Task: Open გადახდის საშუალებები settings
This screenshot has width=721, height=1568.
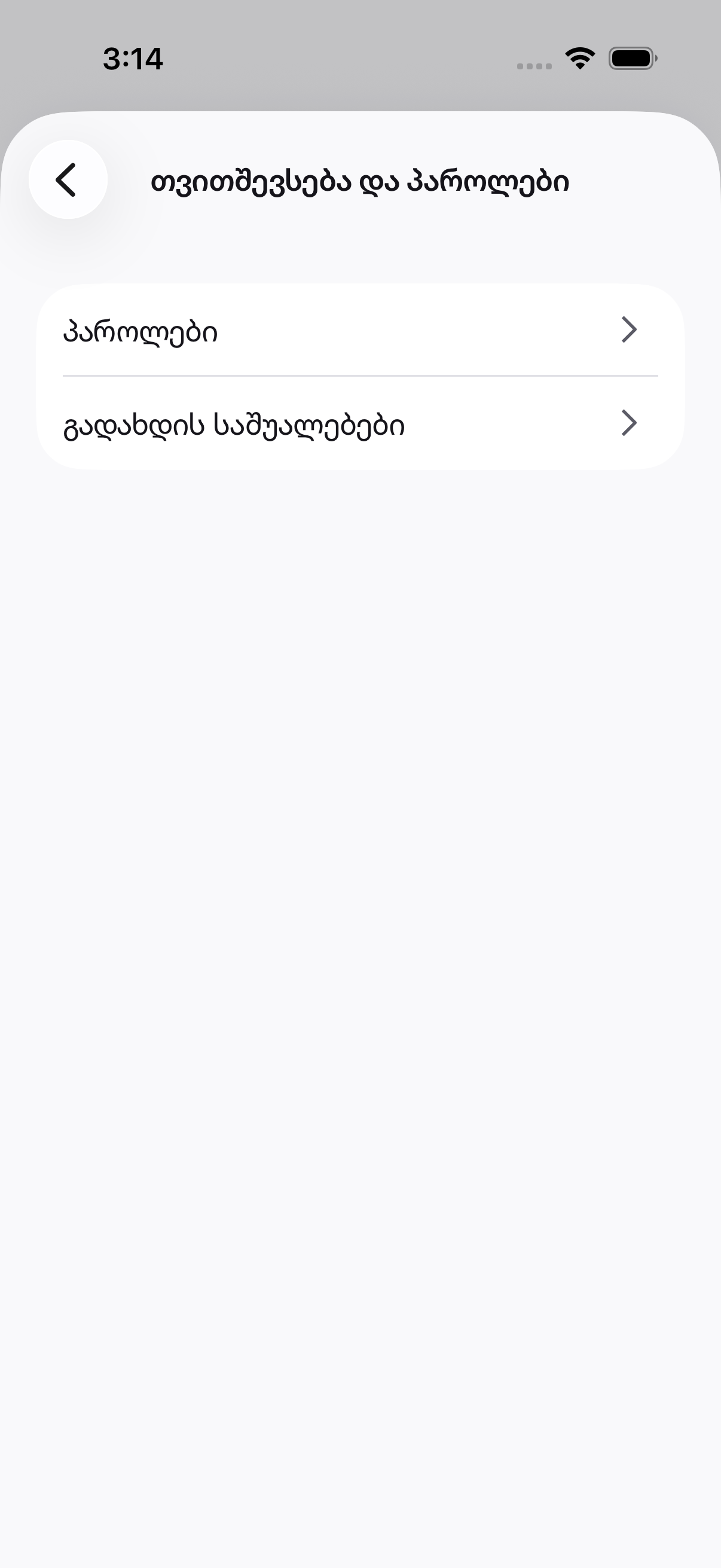Action: coord(360,423)
